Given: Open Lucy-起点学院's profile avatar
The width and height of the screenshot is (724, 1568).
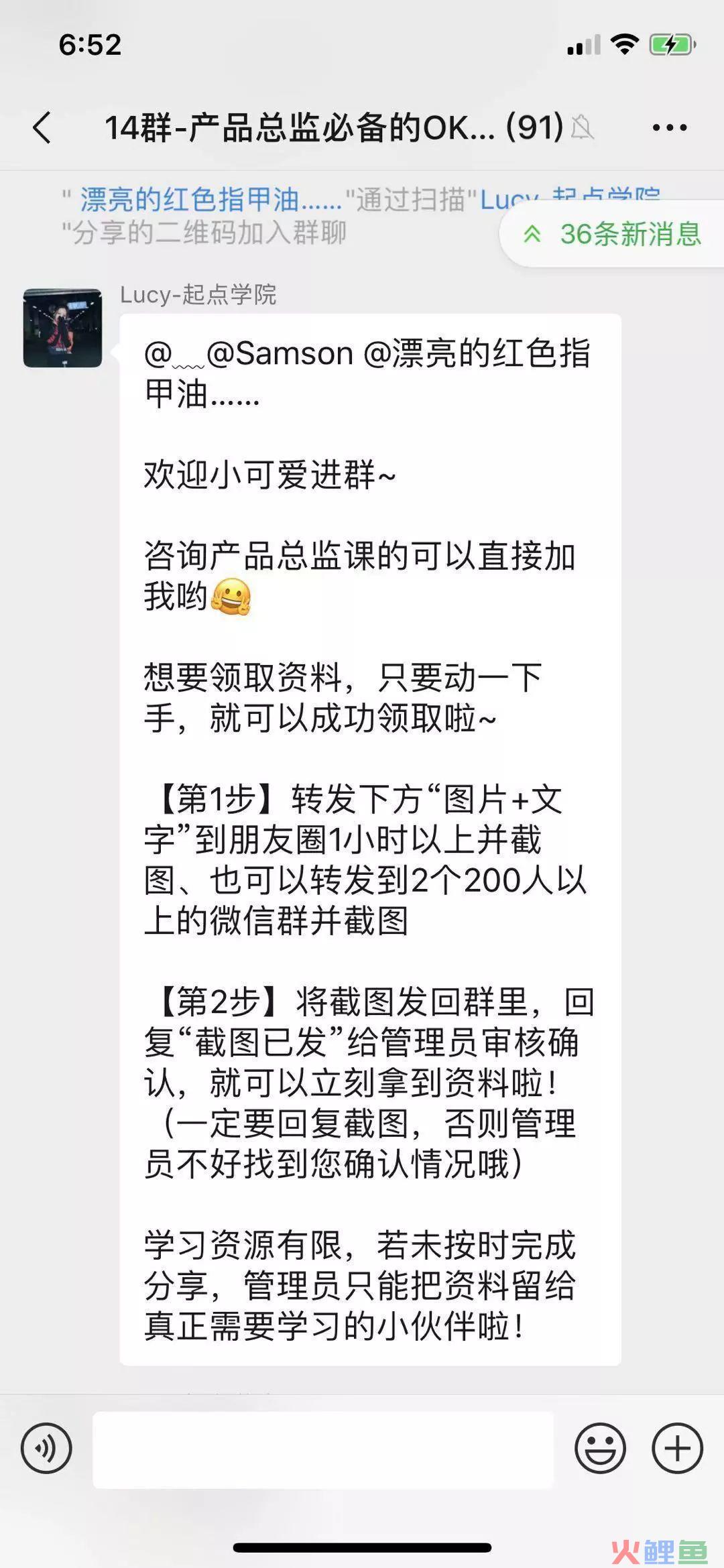Looking at the screenshot, I should pos(62,328).
